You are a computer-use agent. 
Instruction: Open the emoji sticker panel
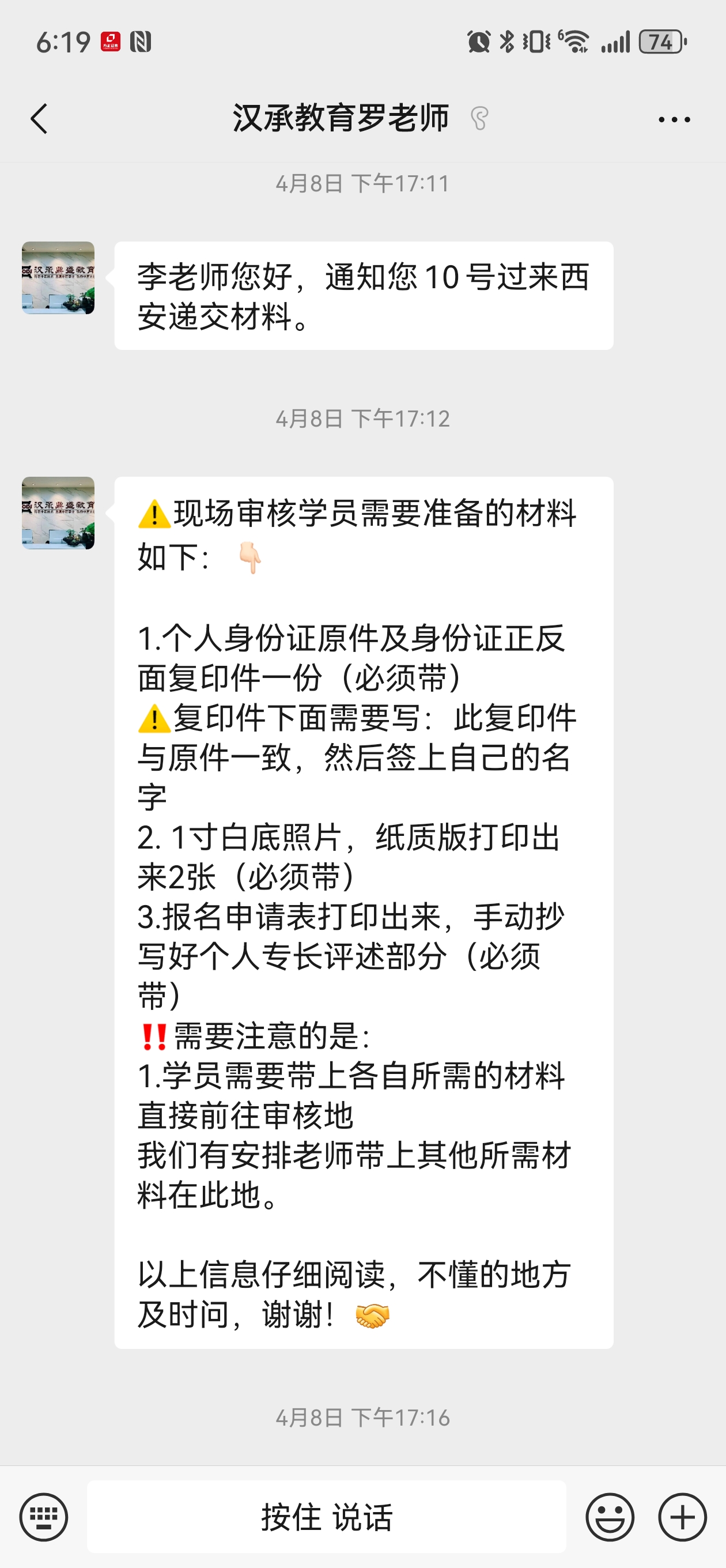pos(609,1516)
